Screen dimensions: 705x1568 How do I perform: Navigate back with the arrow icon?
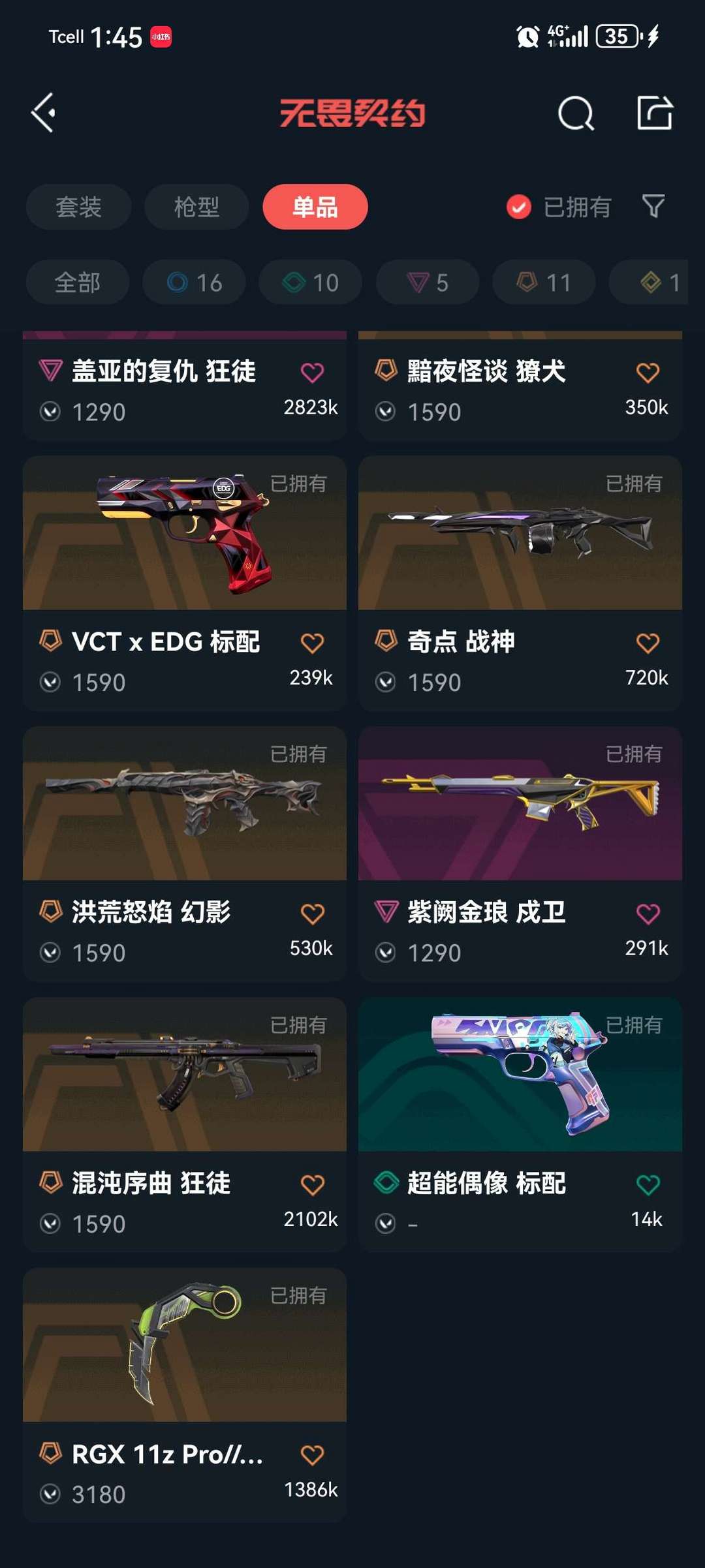(x=43, y=112)
